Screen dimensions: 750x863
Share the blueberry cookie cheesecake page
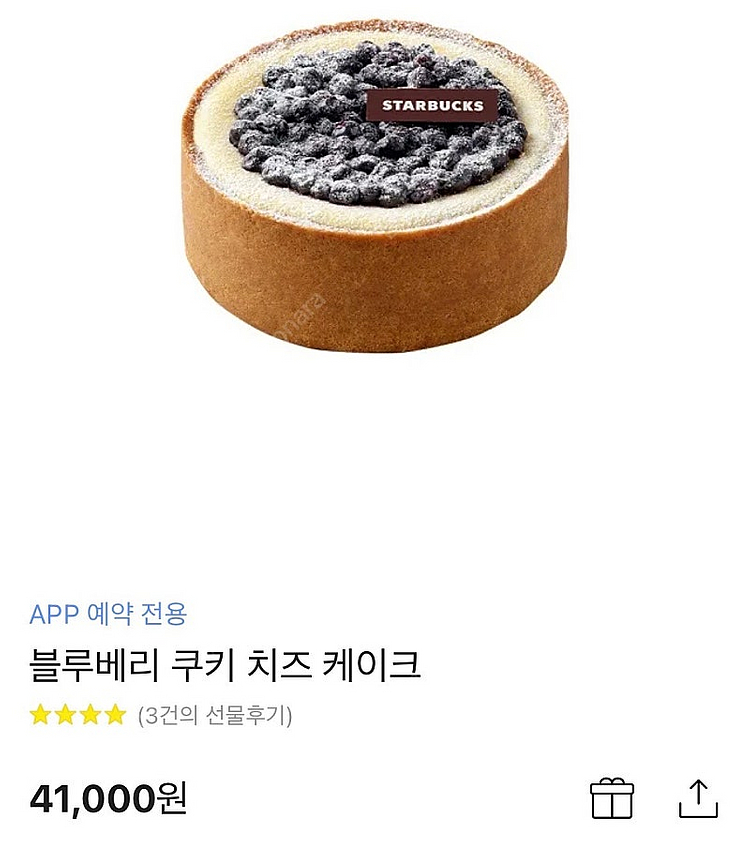tap(698, 798)
